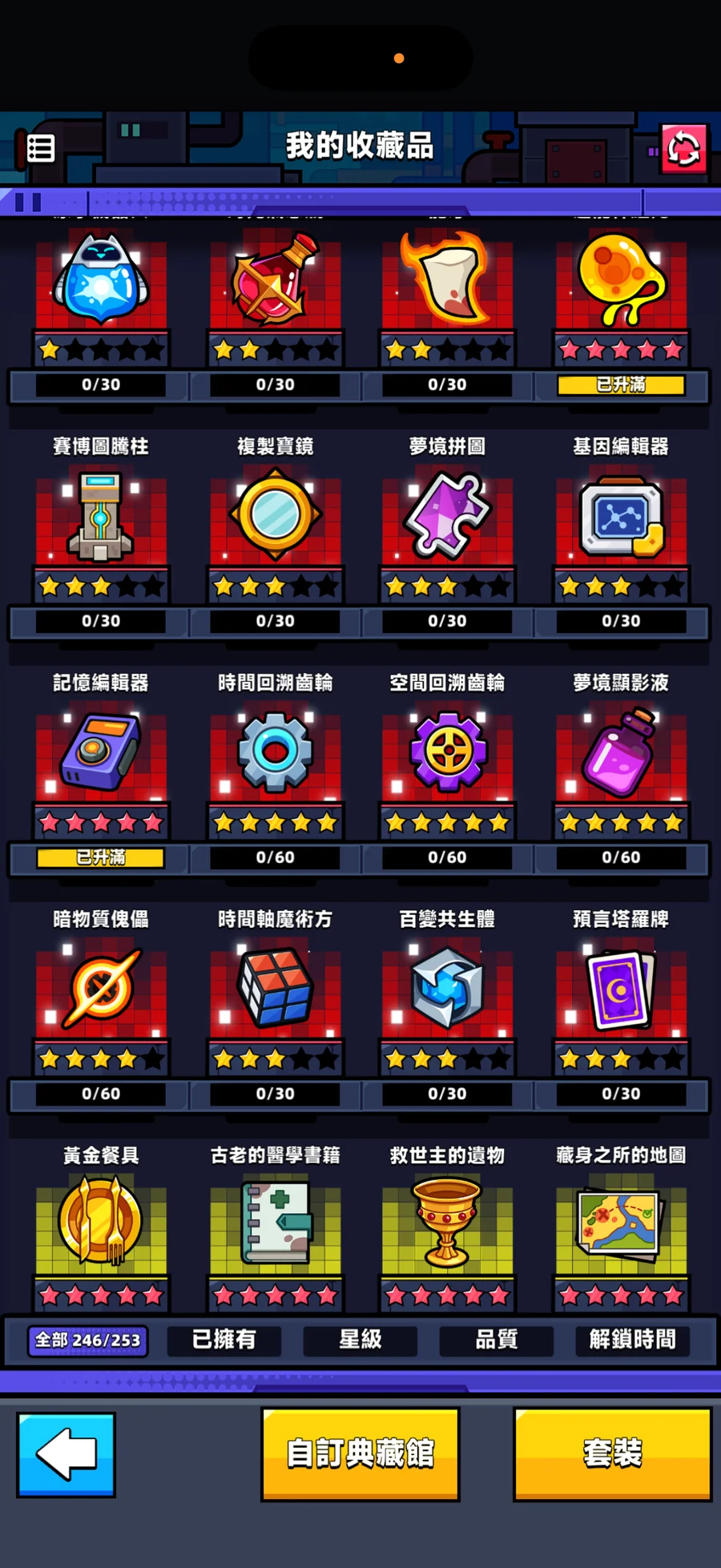Open the 預言塔羅牌 collectible
The image size is (721, 1568).
621,990
